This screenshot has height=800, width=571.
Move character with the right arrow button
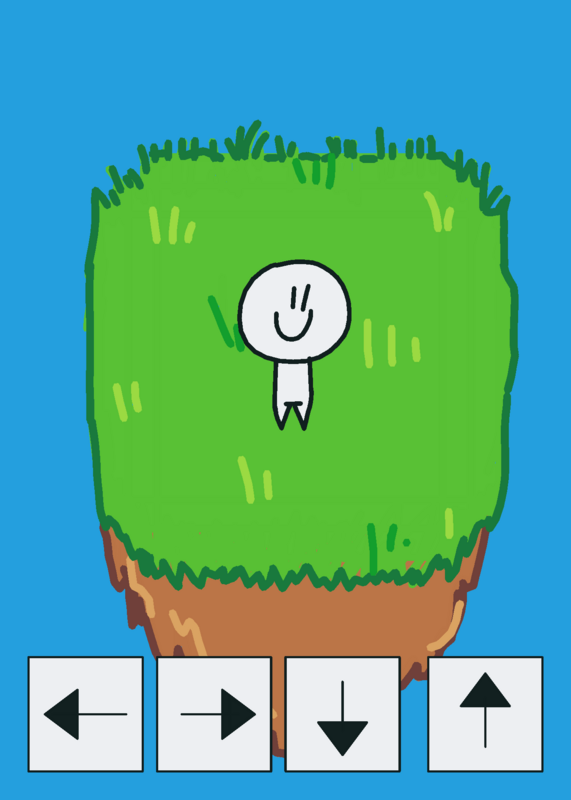(214, 714)
